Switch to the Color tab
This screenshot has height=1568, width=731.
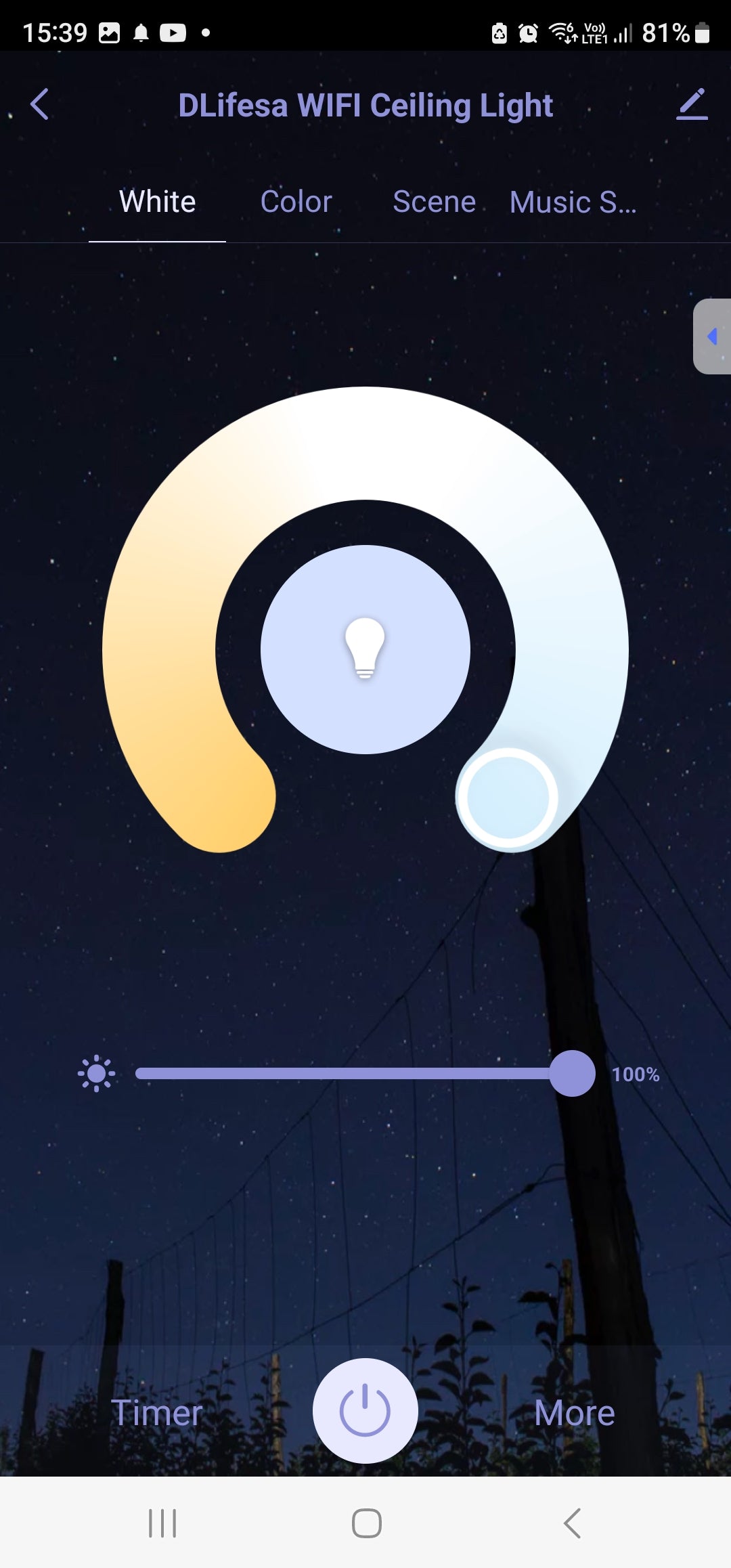coord(296,202)
